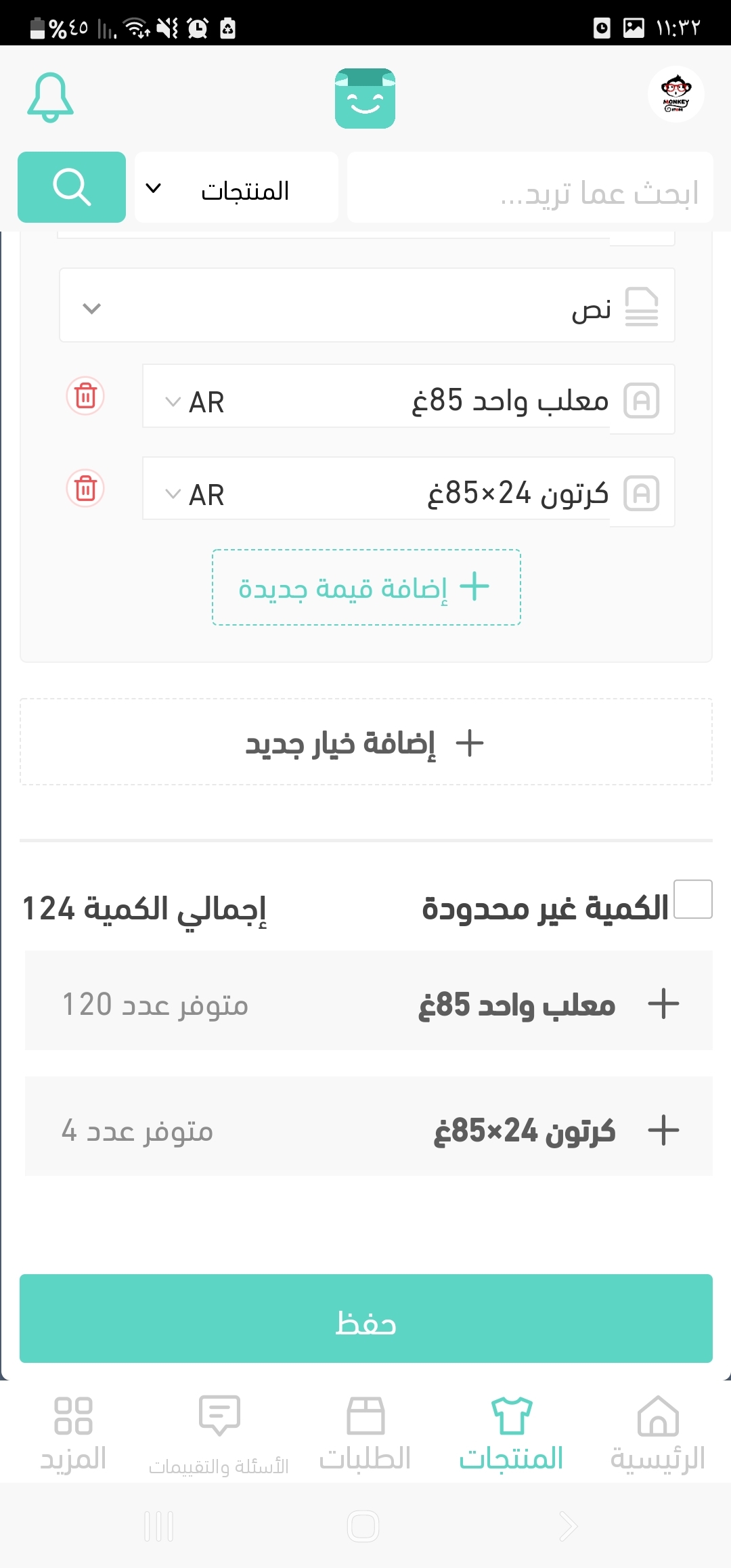Delete the معلب واحد 85غ value
Viewport: 731px width, 1568px height.
(x=85, y=396)
